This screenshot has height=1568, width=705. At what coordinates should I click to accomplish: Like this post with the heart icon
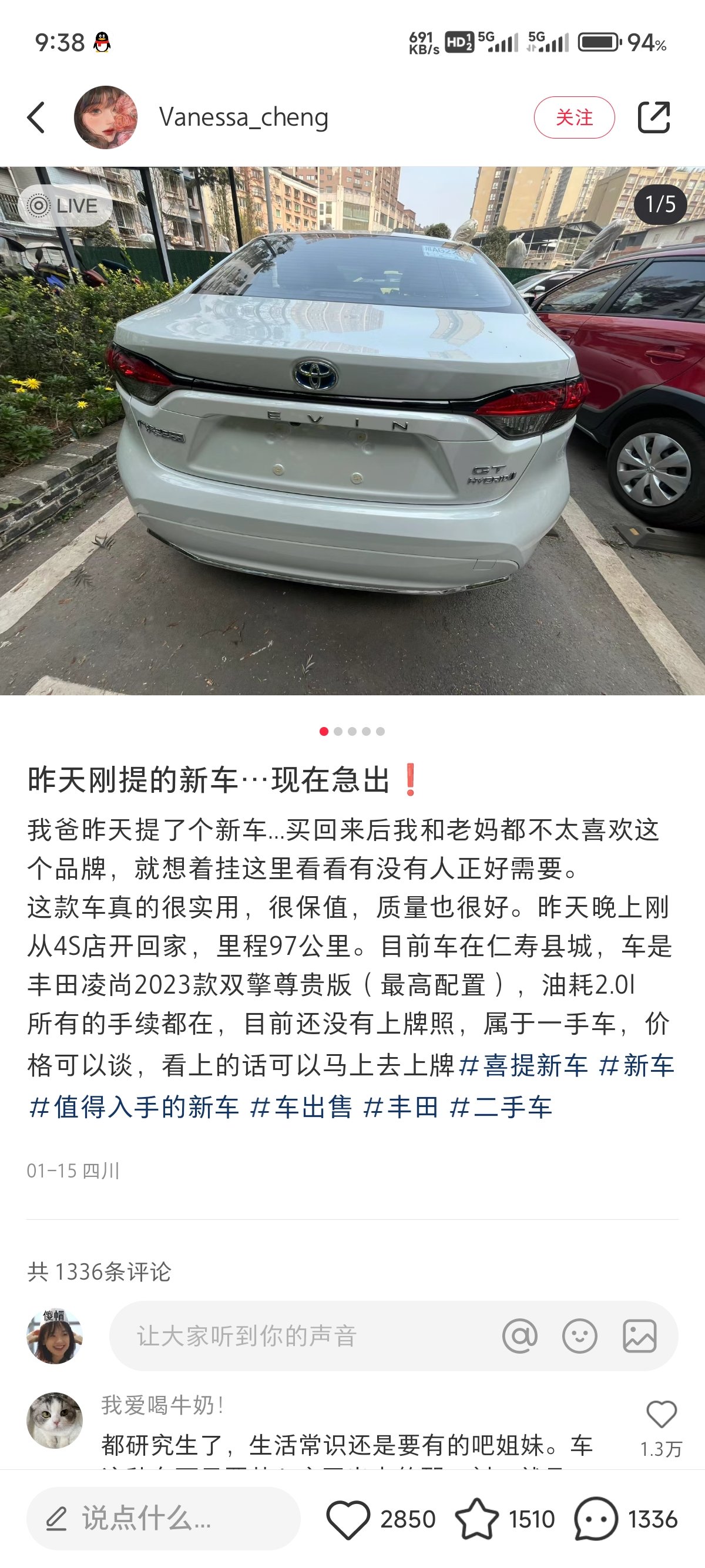tap(348, 1519)
